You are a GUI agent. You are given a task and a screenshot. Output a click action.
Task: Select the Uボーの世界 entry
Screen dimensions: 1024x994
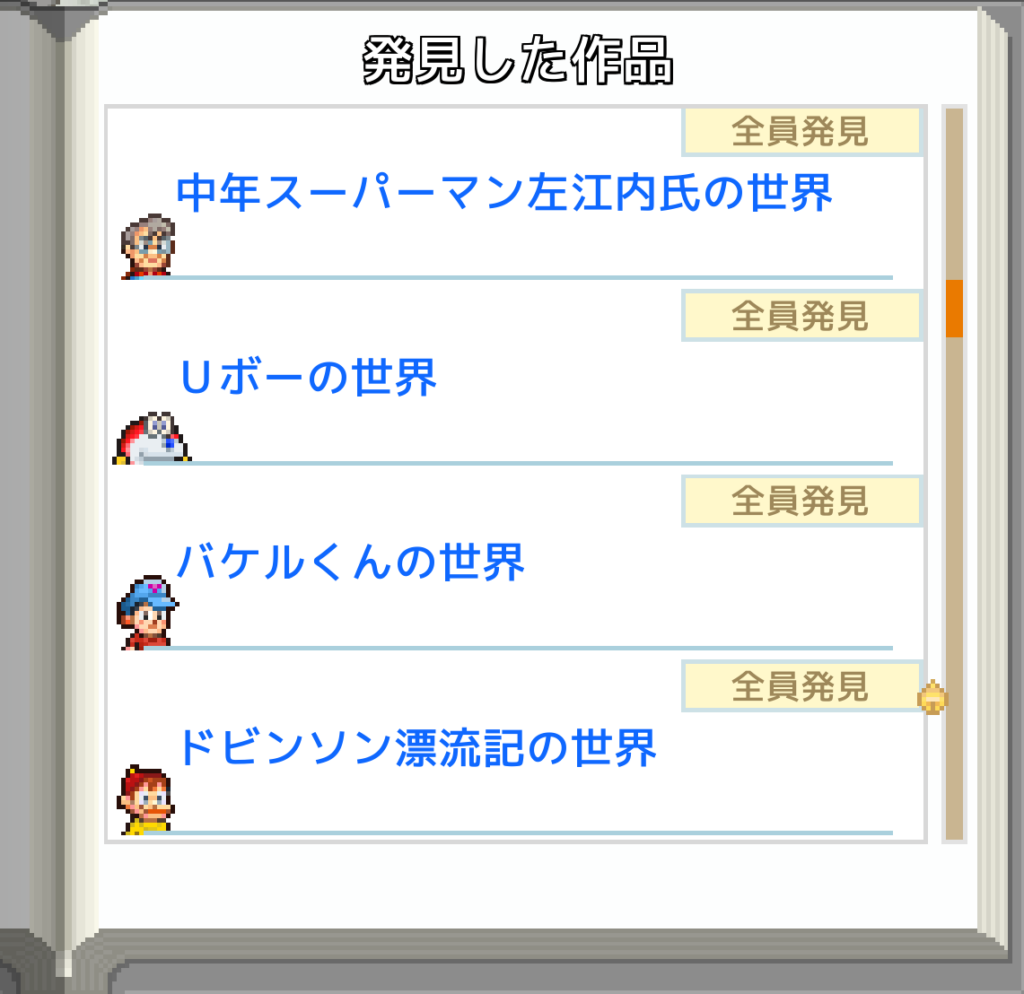[x=307, y=379]
